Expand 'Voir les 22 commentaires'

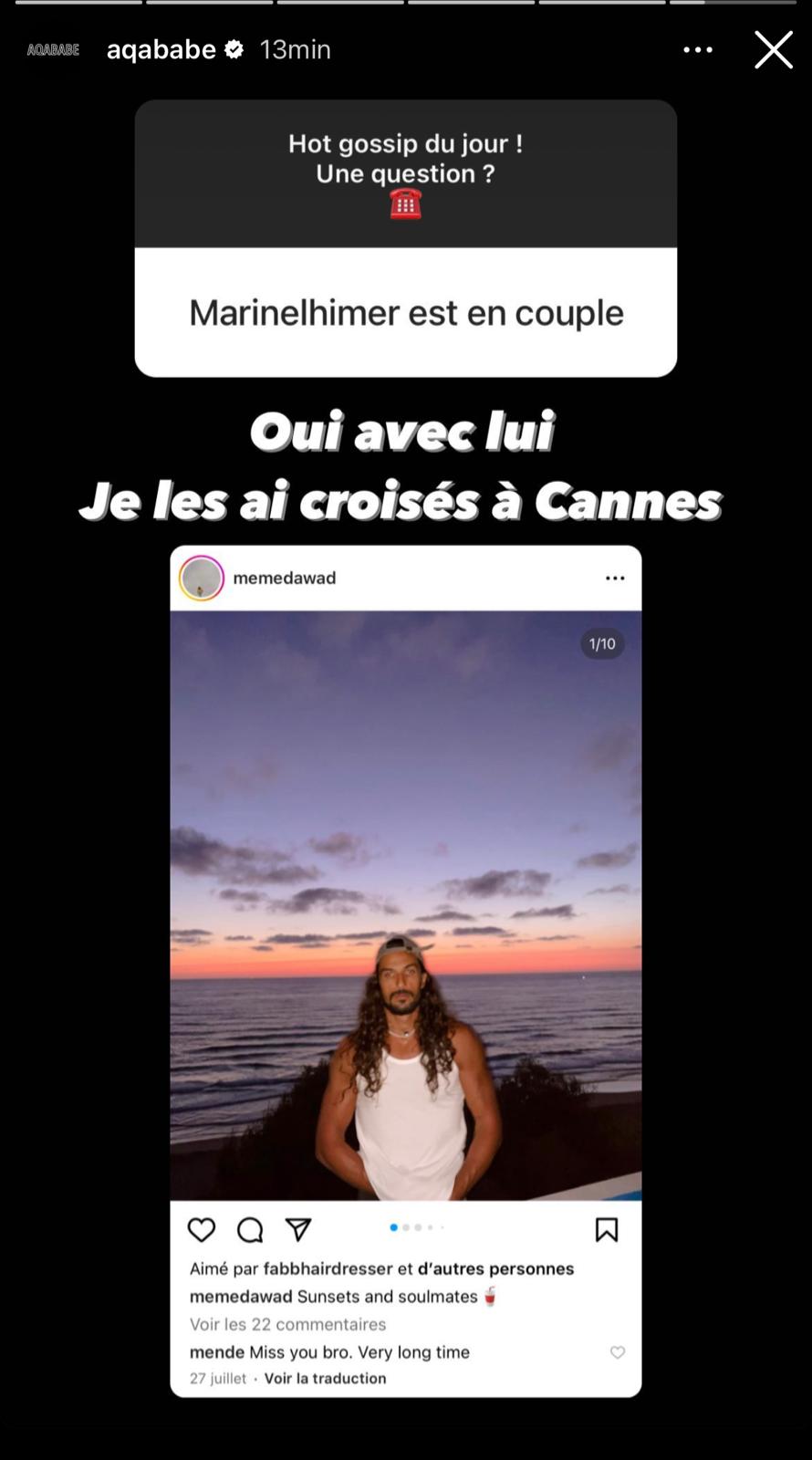click(286, 1324)
